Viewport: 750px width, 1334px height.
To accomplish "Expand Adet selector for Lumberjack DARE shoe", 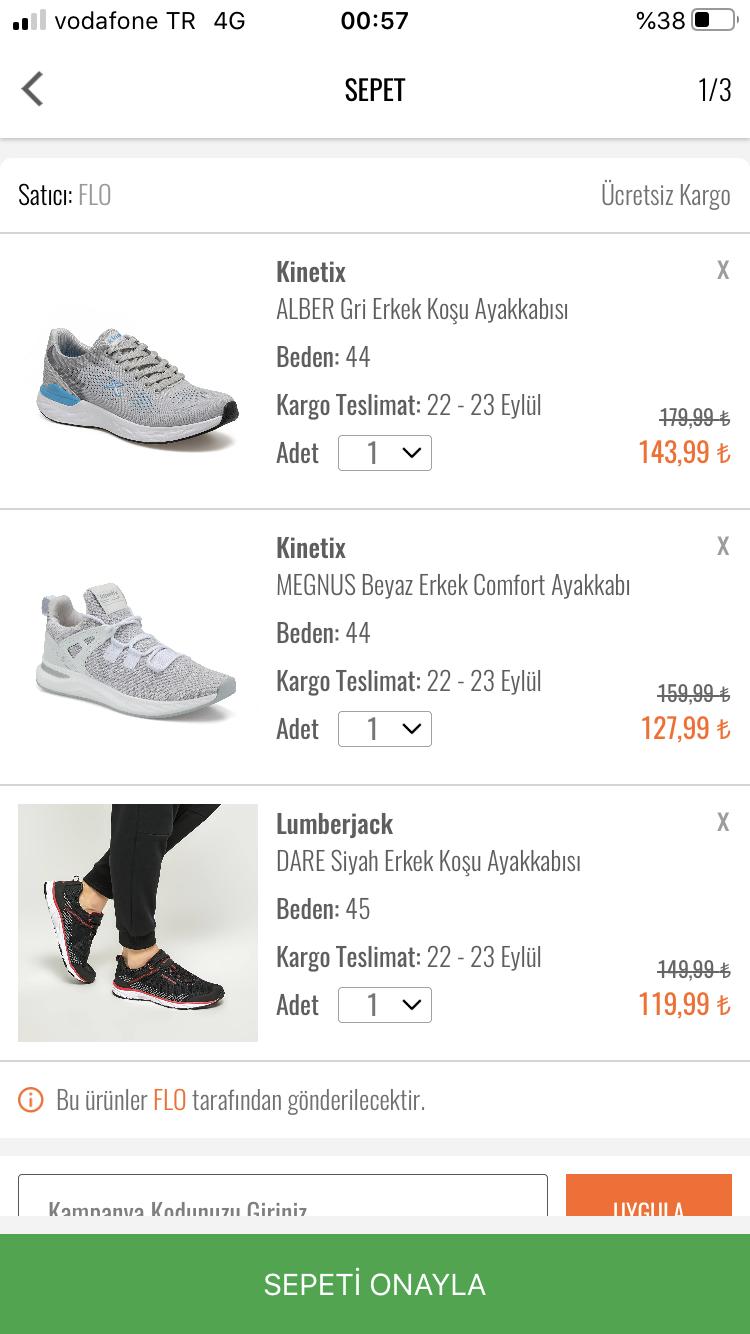I will pos(385,1005).
